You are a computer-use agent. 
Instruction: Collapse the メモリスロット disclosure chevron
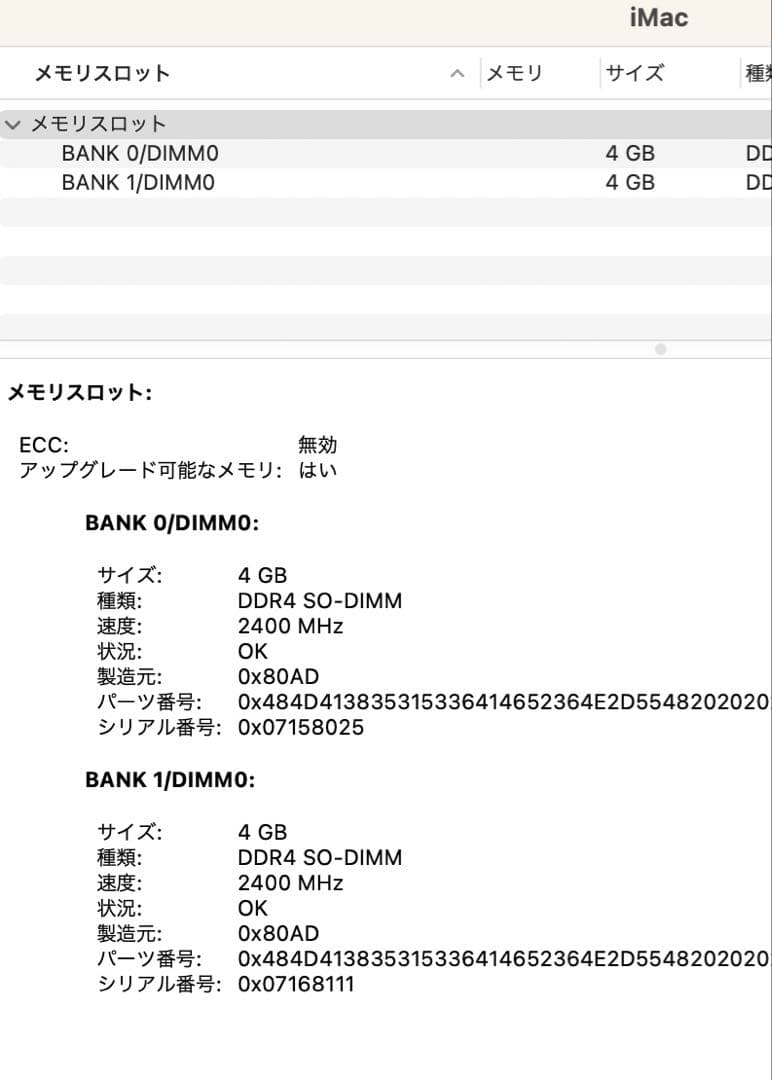pos(13,125)
